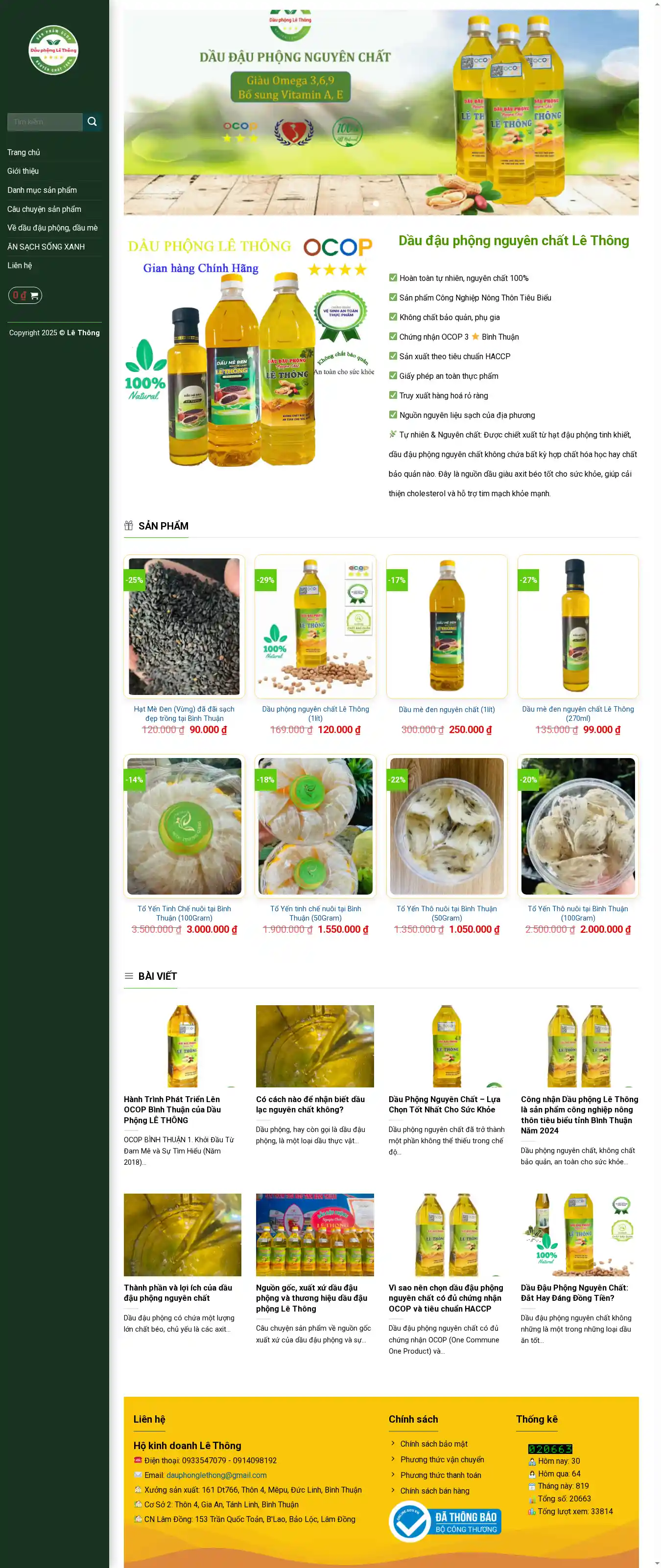This screenshot has height=1568, width=661.
Task: Open the Giới thiệu page
Action: [x=23, y=171]
